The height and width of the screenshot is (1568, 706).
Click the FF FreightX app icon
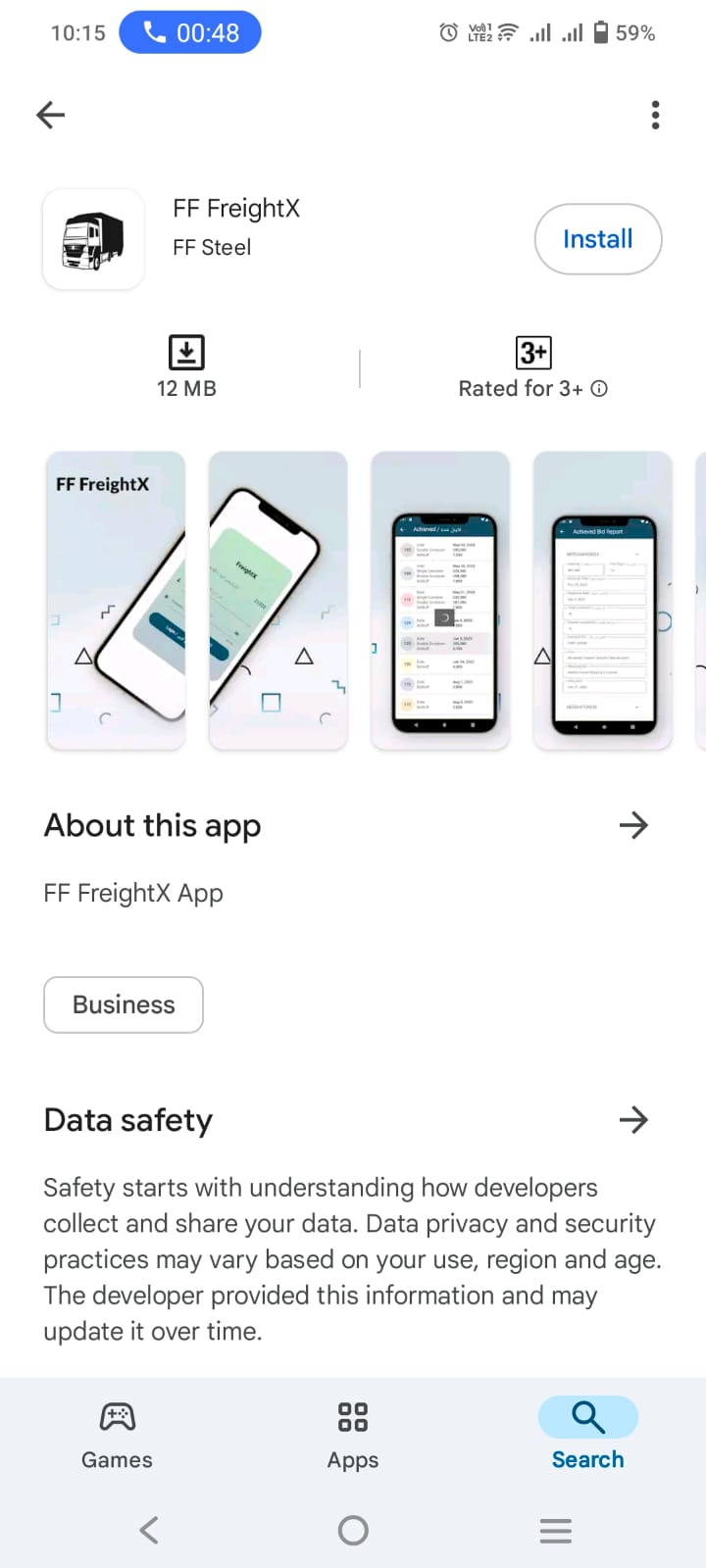coord(93,238)
